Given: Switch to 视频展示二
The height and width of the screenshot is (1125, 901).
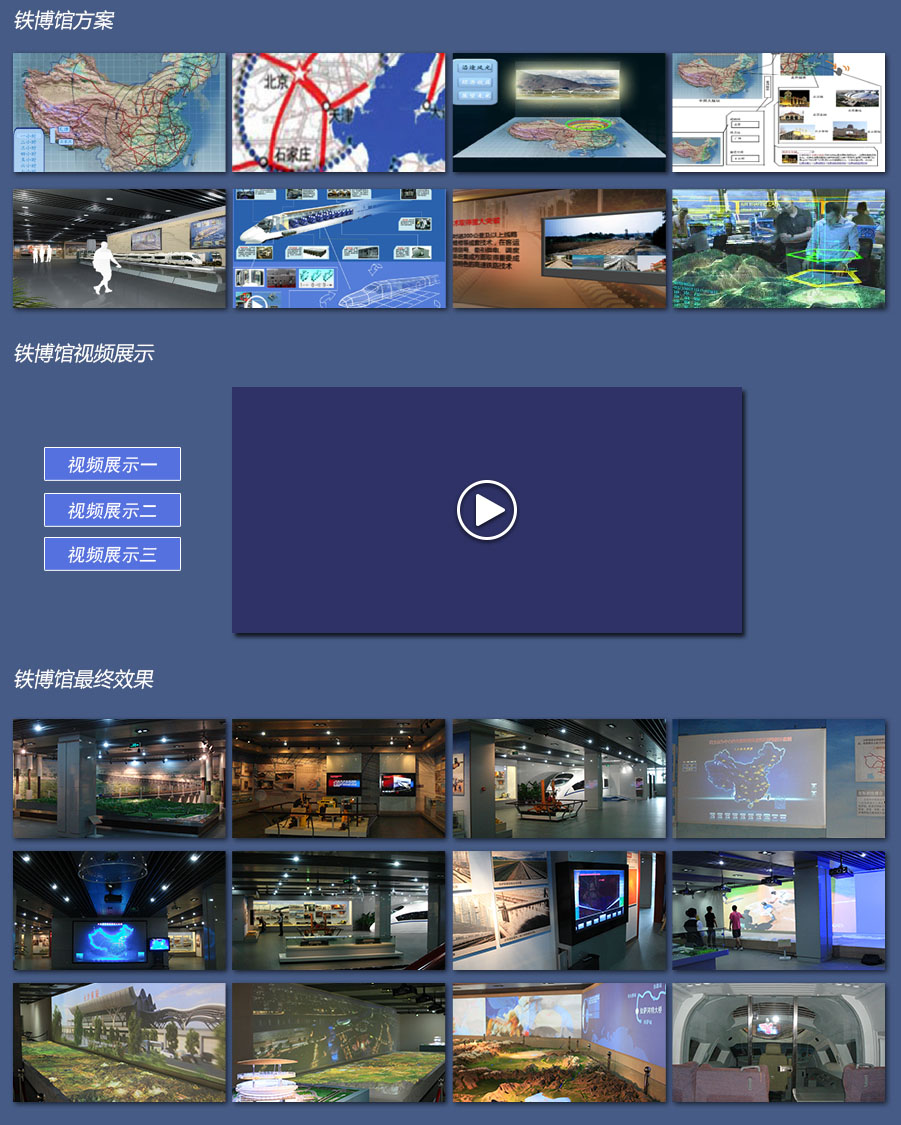Looking at the screenshot, I should click(x=112, y=510).
